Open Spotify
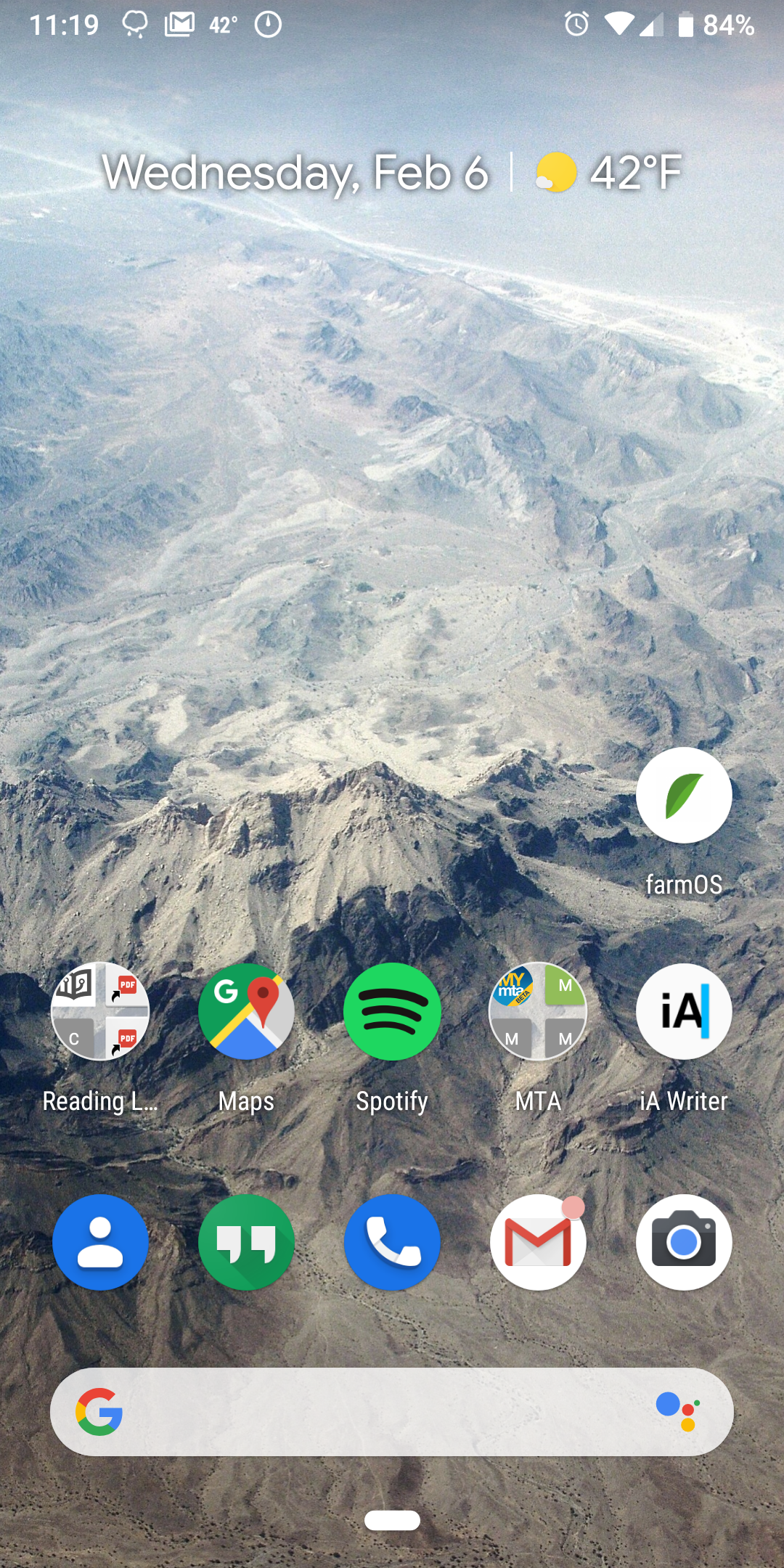The width and height of the screenshot is (784, 1568). (392, 1011)
